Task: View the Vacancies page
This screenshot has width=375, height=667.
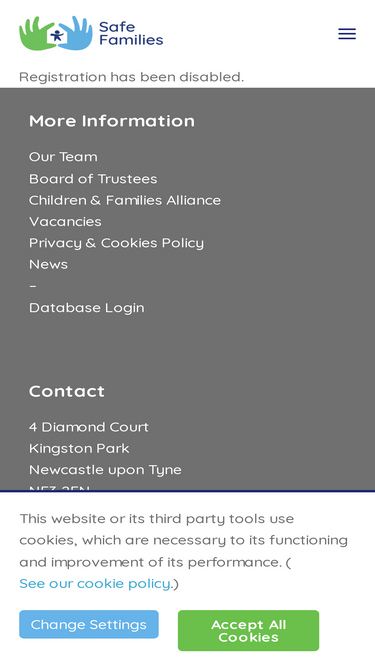Action: (65, 222)
